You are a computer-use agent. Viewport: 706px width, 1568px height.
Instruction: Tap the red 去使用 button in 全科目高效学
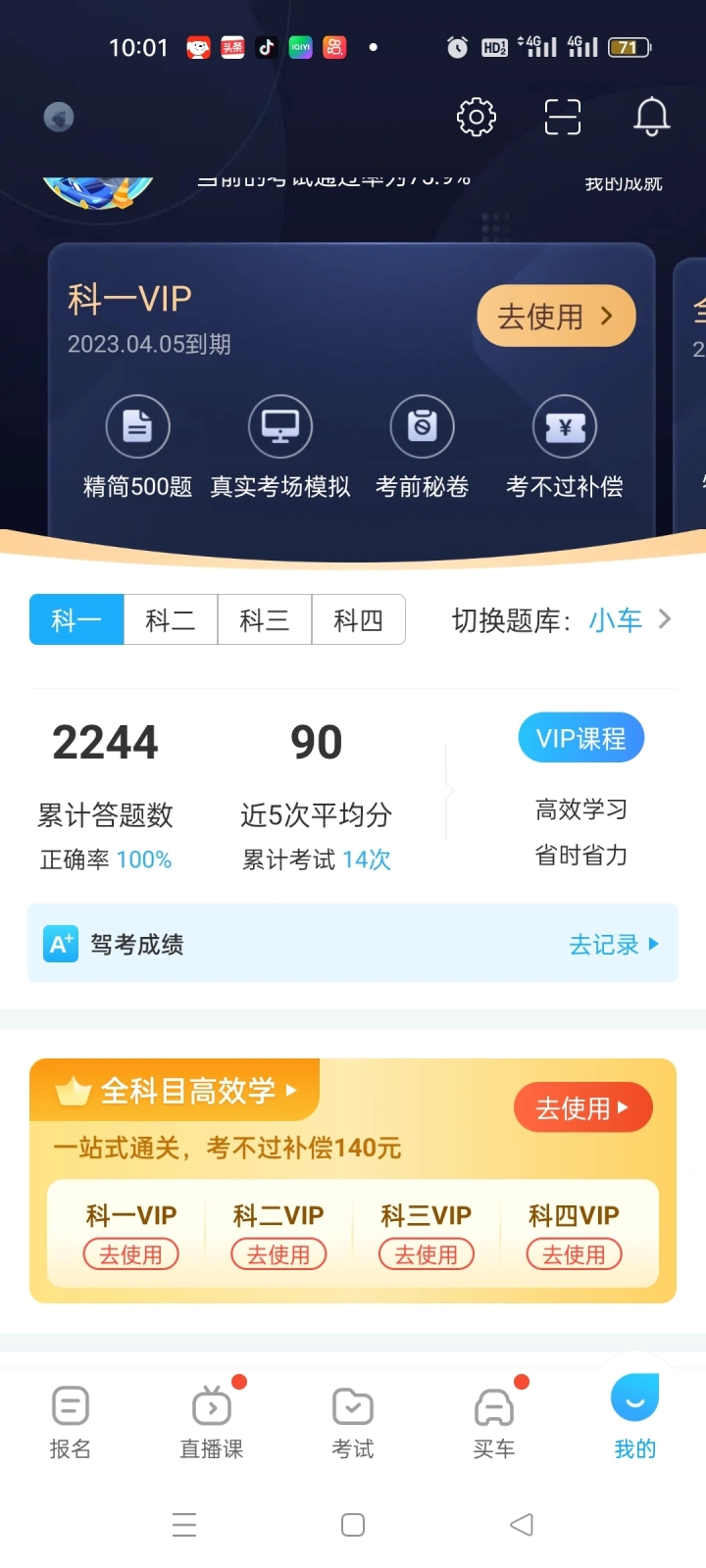pos(583,1107)
